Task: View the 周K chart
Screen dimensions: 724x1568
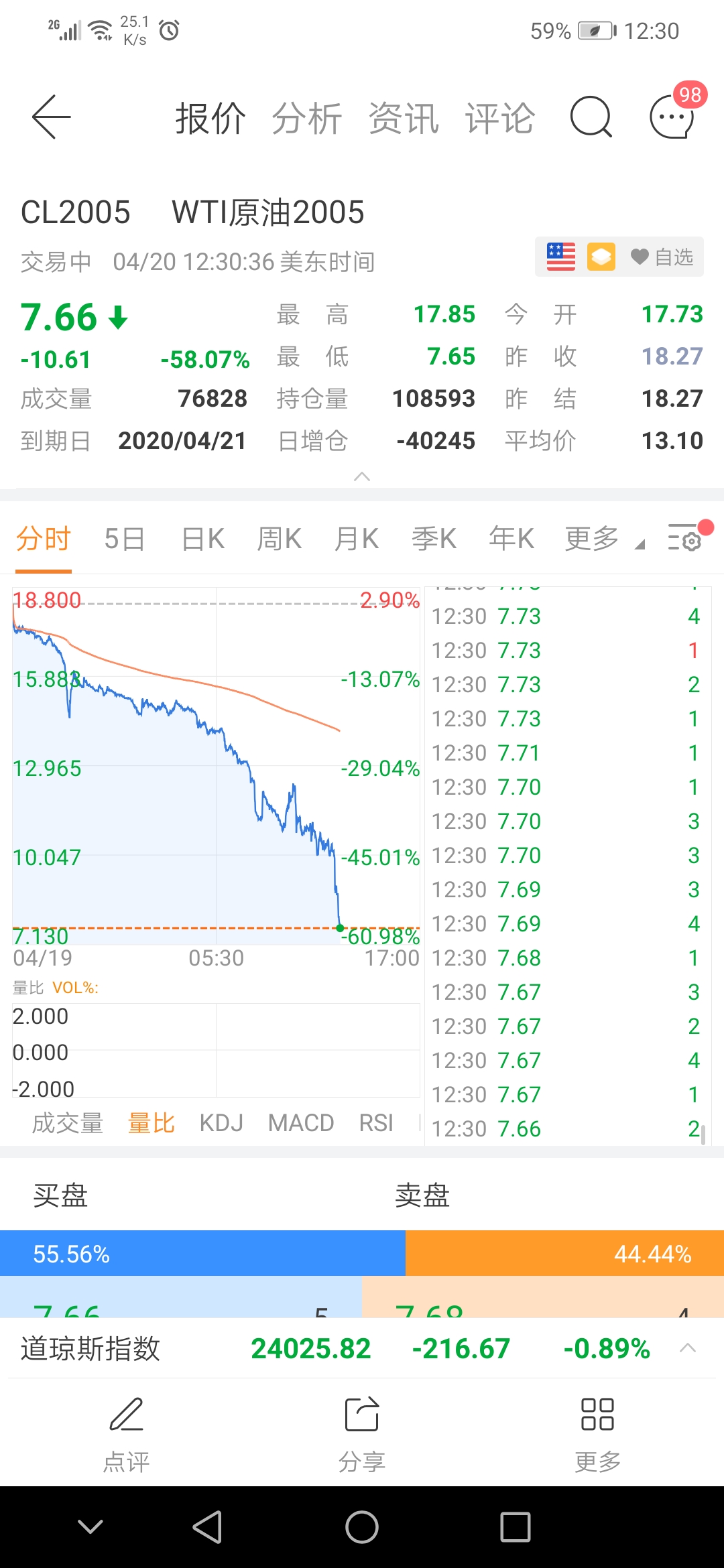Action: 280,539
